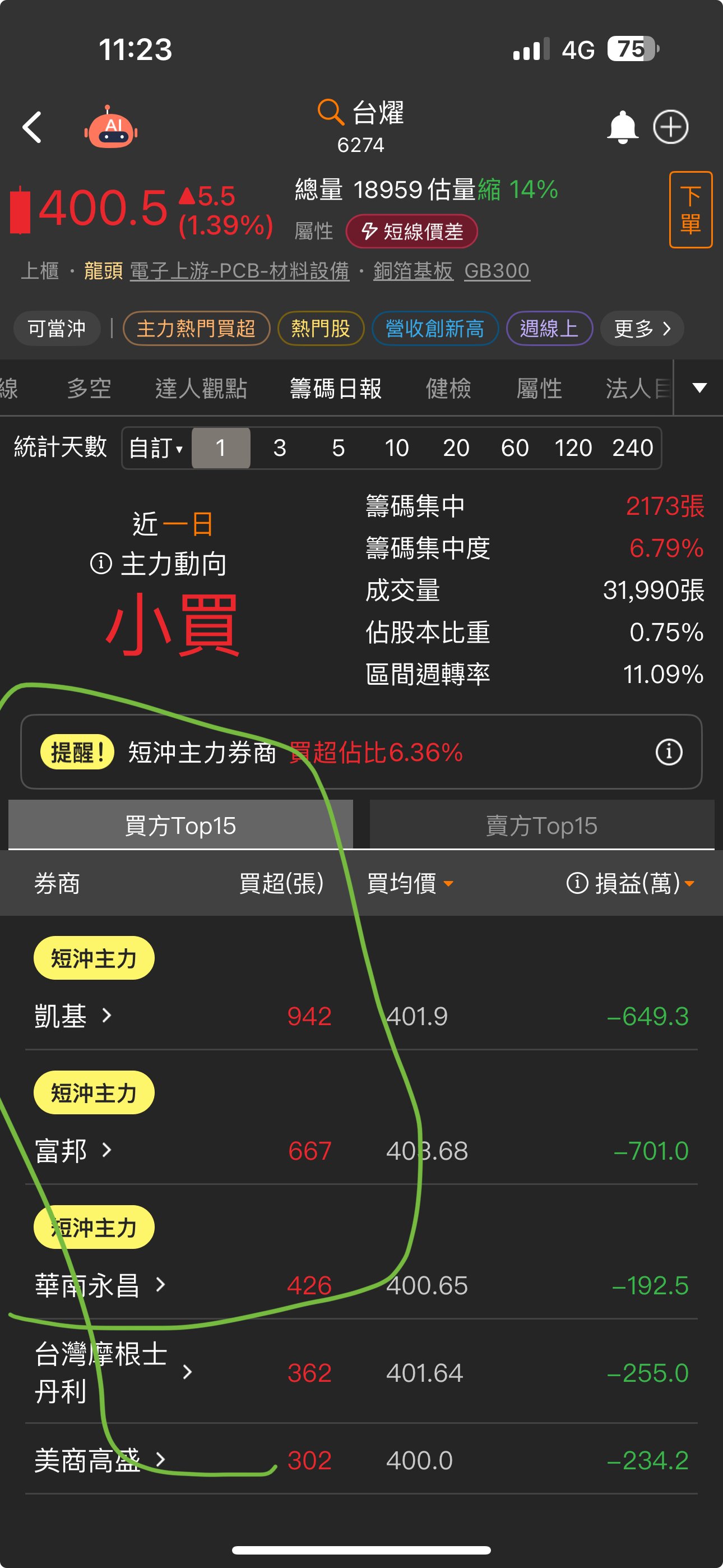Show 更多 tags
The height and width of the screenshot is (1568, 723).
click(x=641, y=329)
